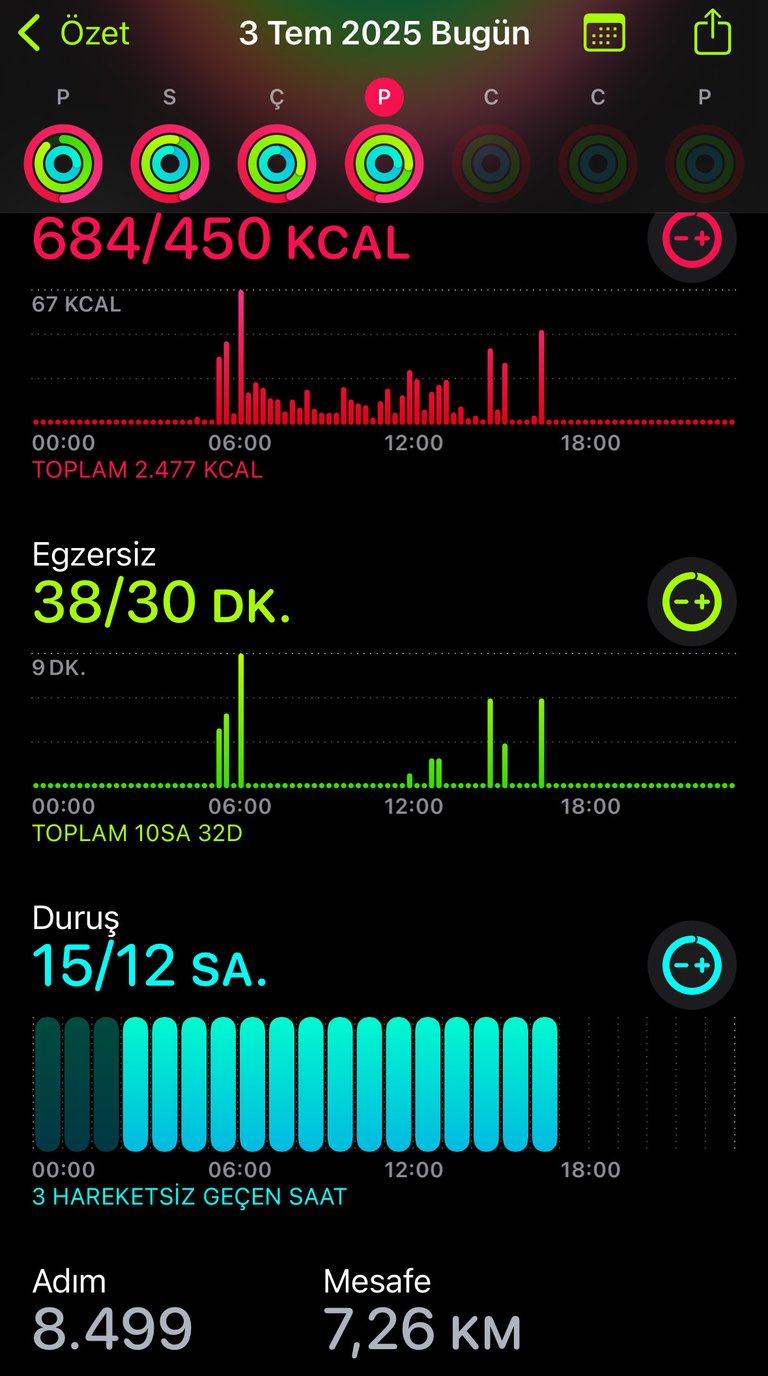Select the first P day's activity ring

tap(63, 164)
